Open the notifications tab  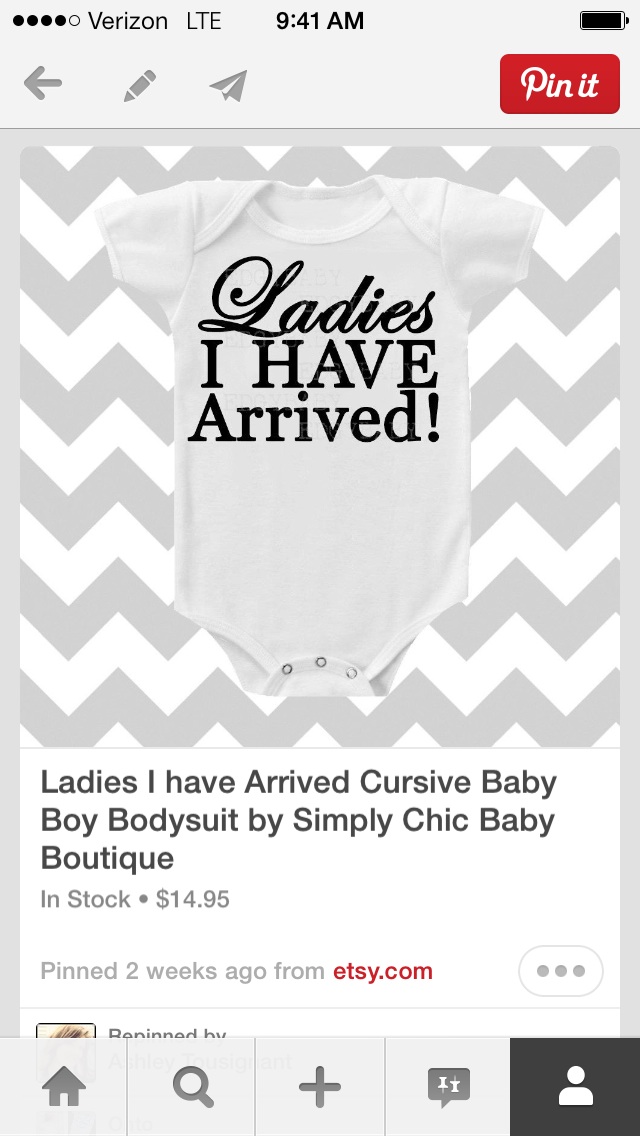pyautogui.click(x=448, y=1087)
